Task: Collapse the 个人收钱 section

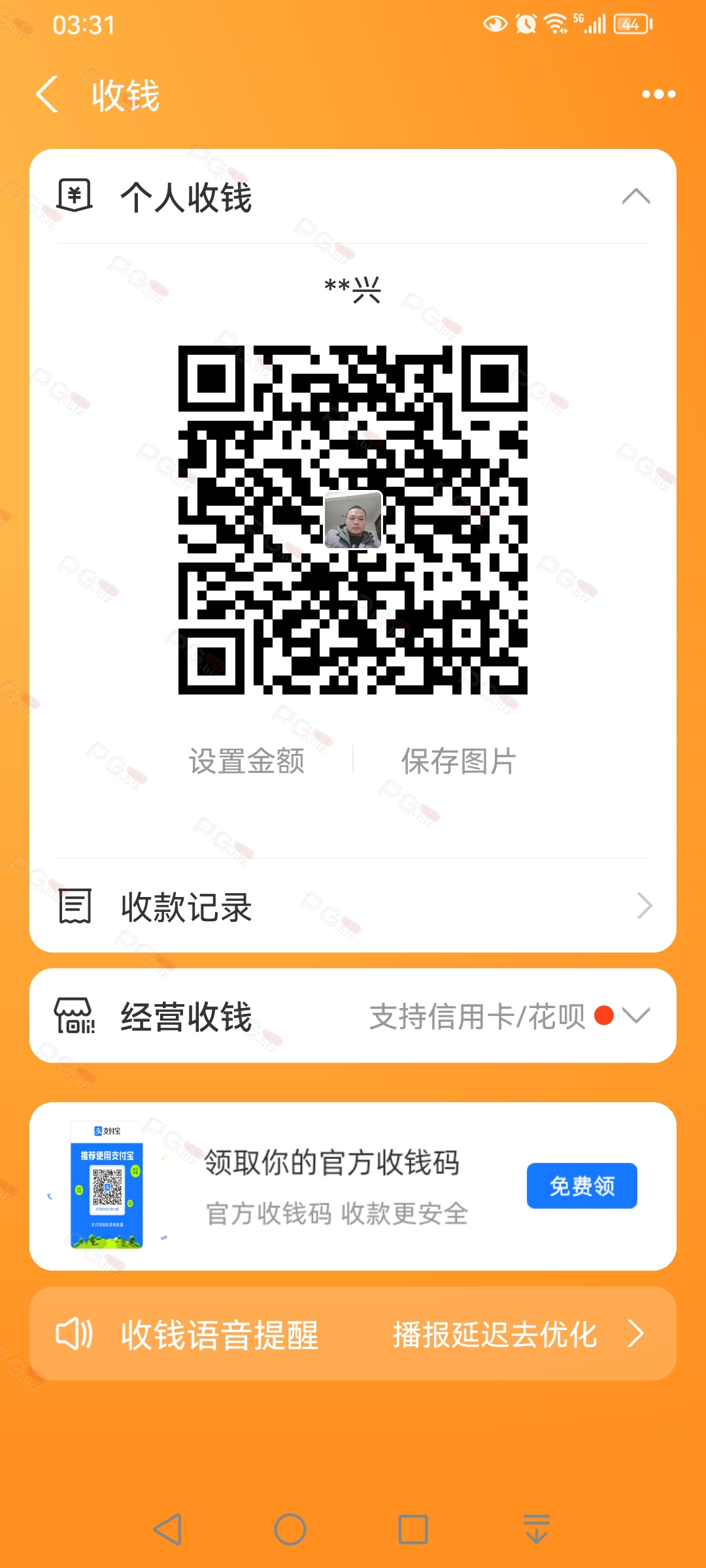Action: [635, 197]
